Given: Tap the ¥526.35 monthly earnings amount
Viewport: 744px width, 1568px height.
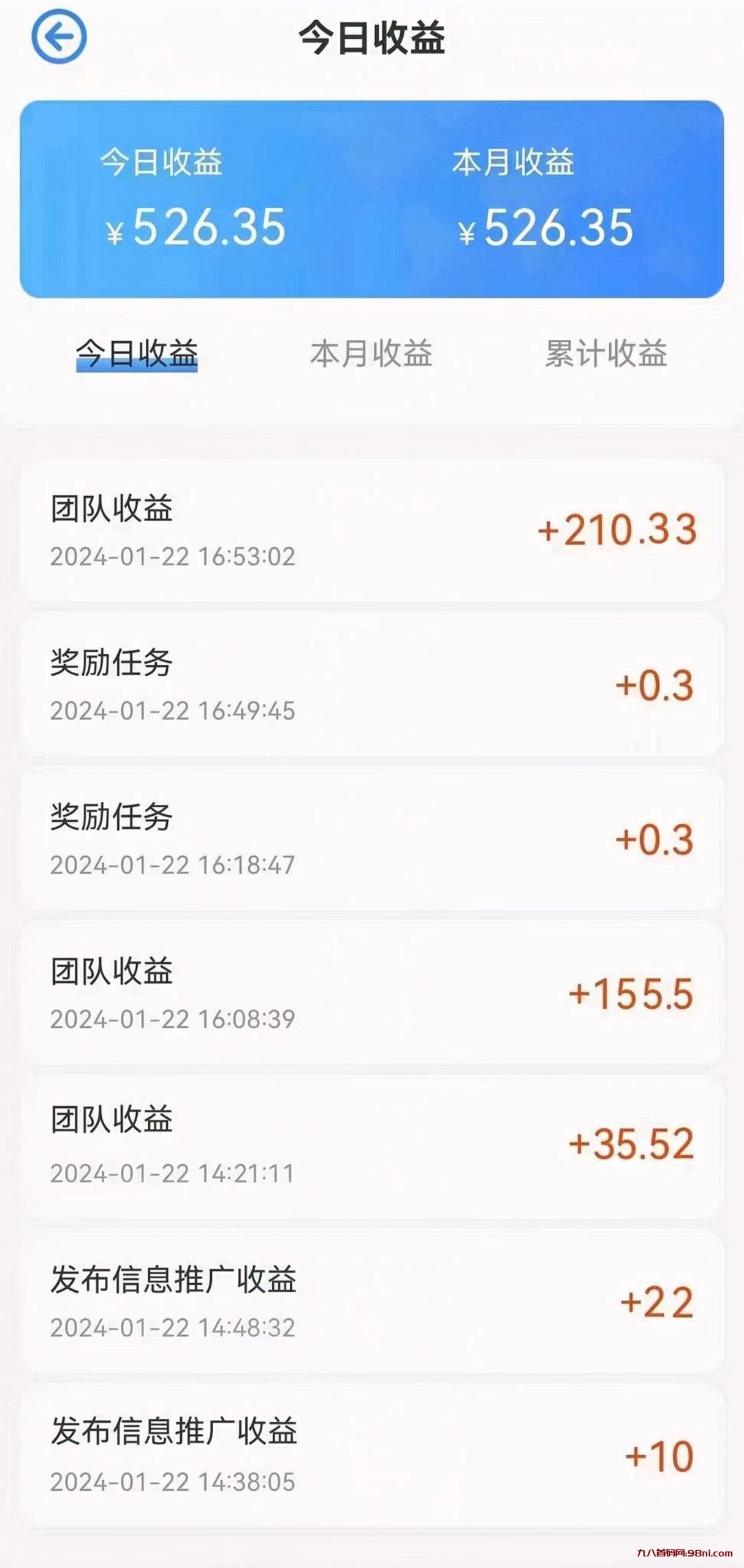Looking at the screenshot, I should point(548,228).
